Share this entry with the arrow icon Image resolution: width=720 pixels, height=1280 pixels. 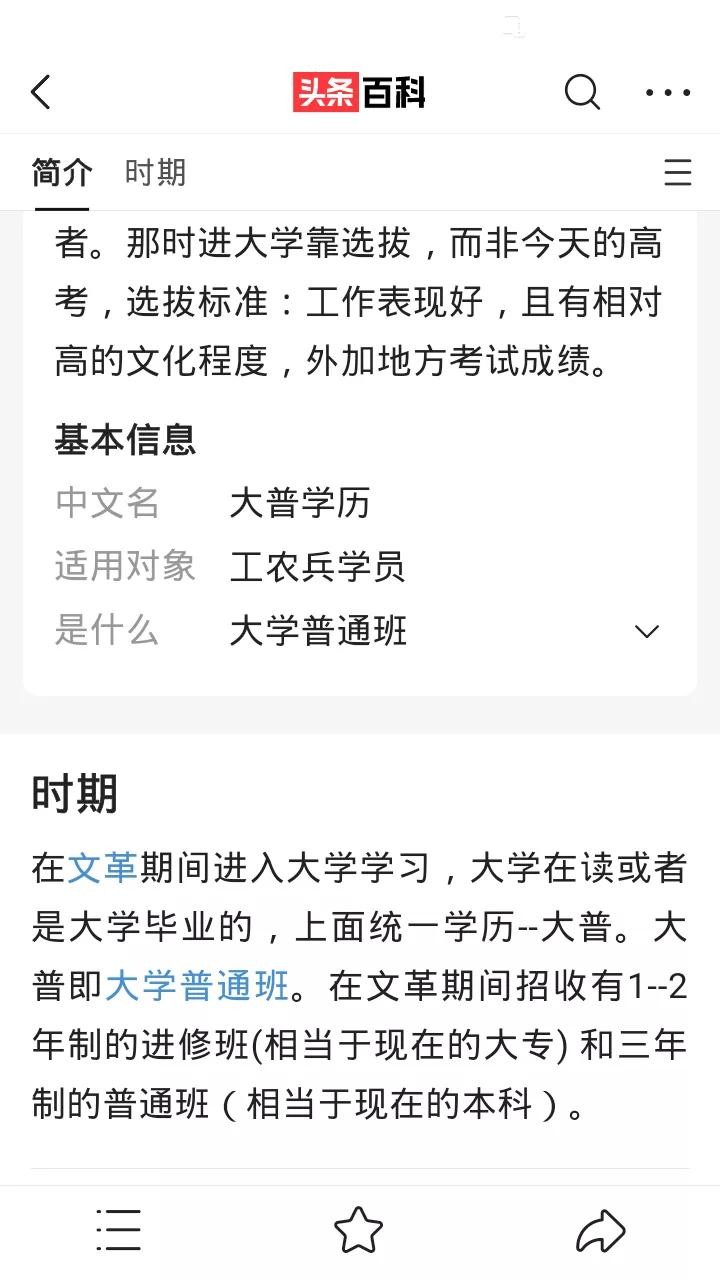coord(600,1230)
